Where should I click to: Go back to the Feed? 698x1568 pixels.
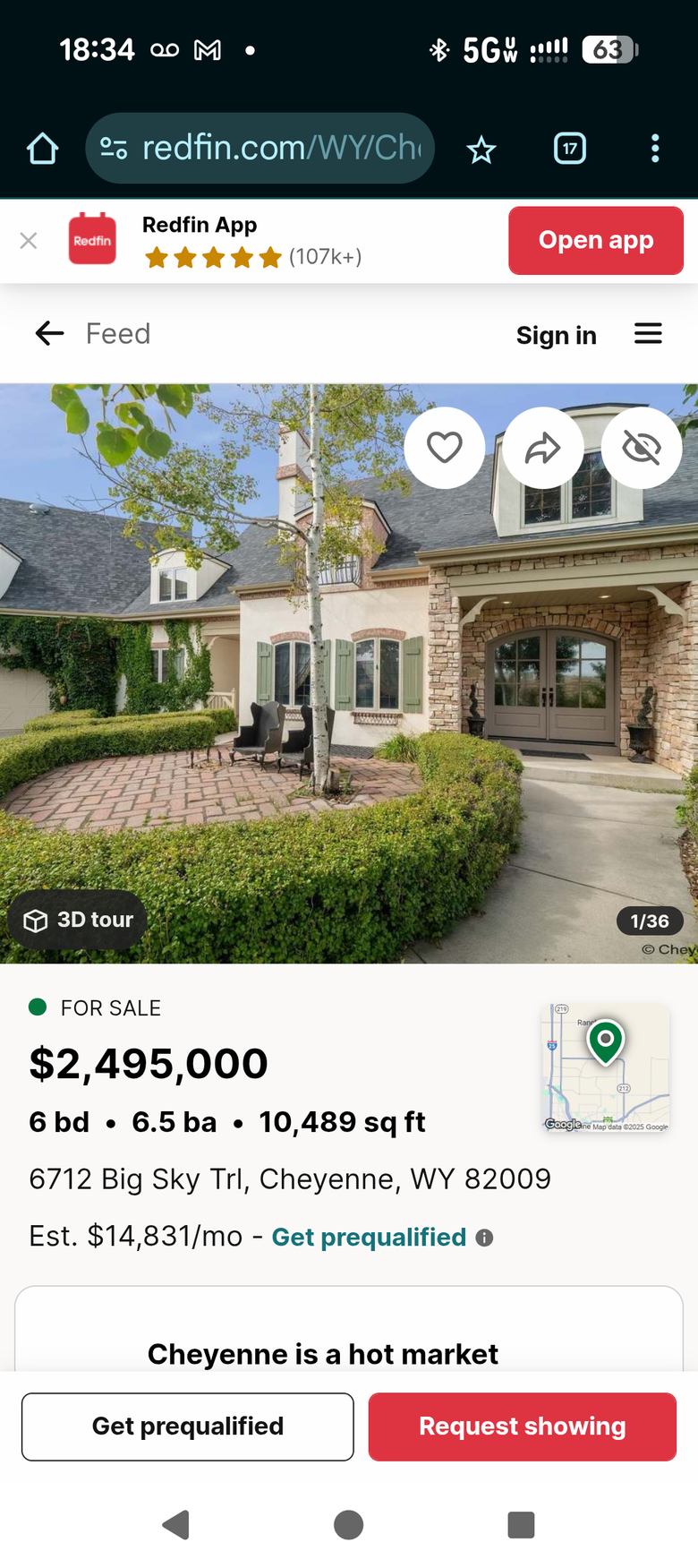50,334
